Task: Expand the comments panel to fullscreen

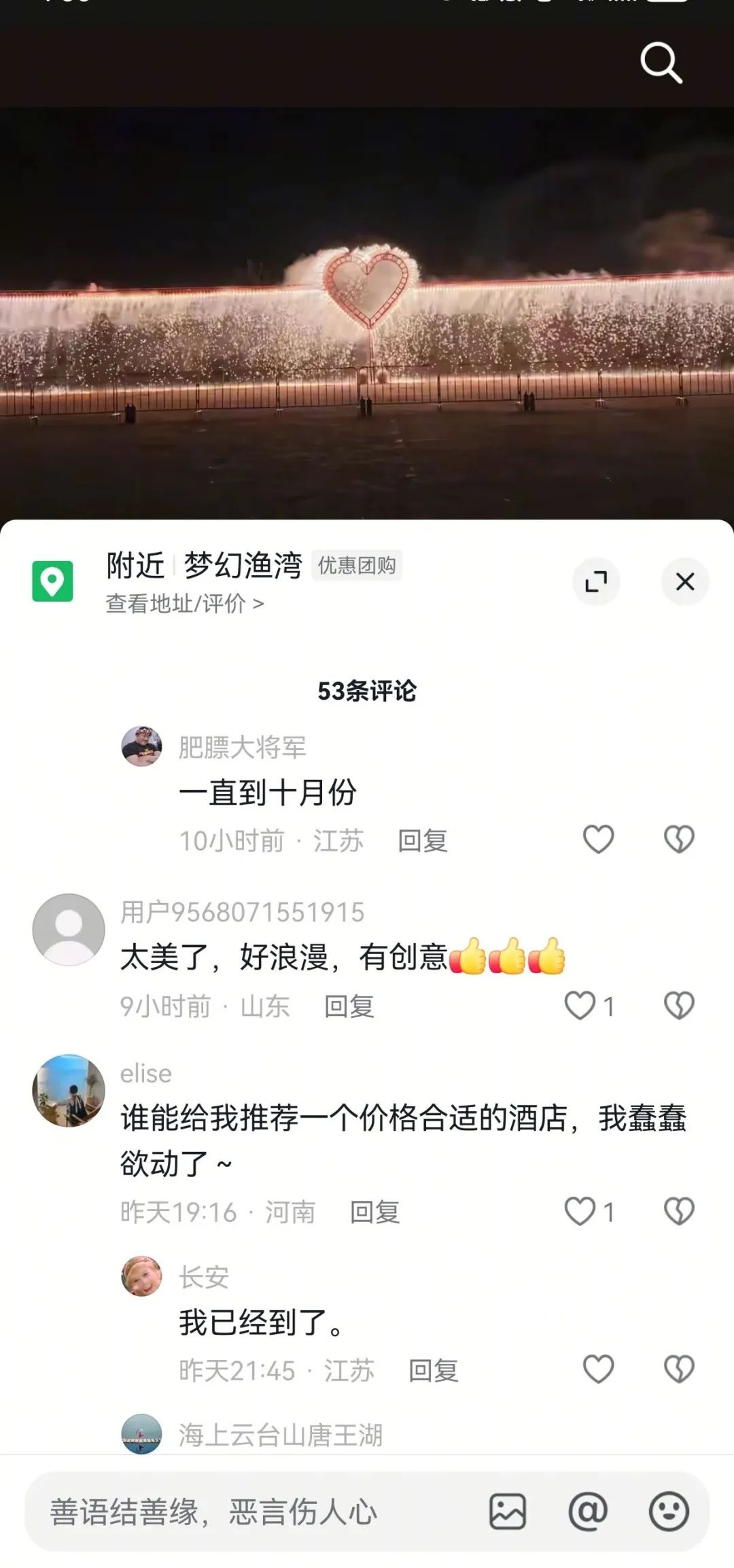Action: (x=596, y=582)
